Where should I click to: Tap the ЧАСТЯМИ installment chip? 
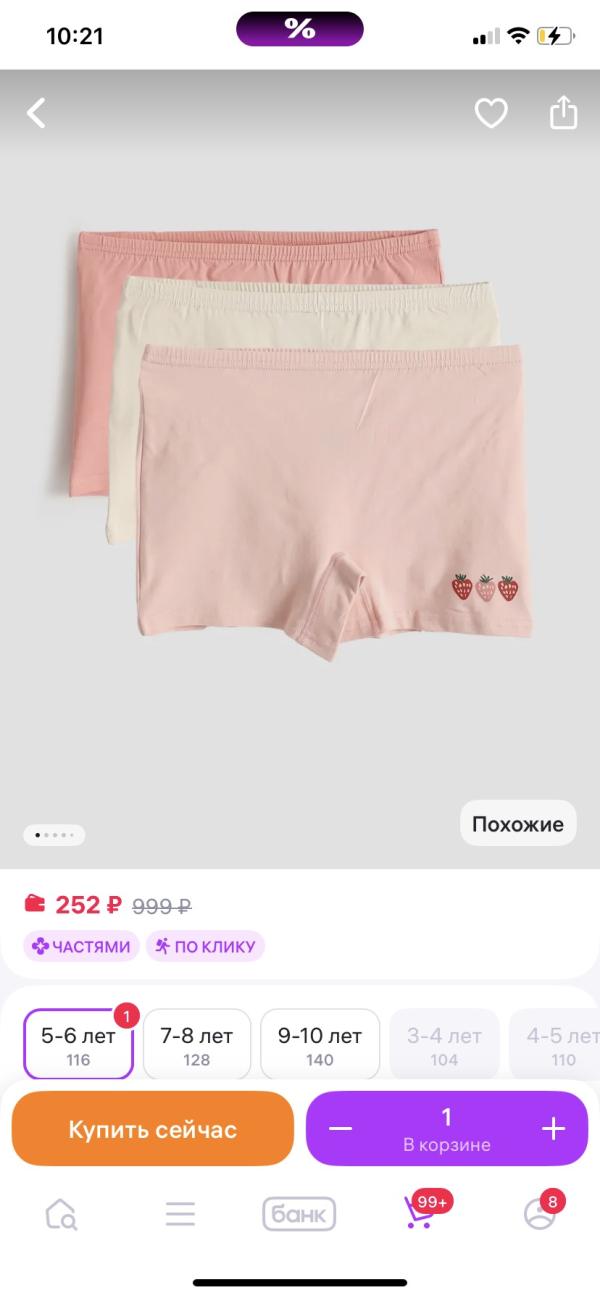(82, 946)
